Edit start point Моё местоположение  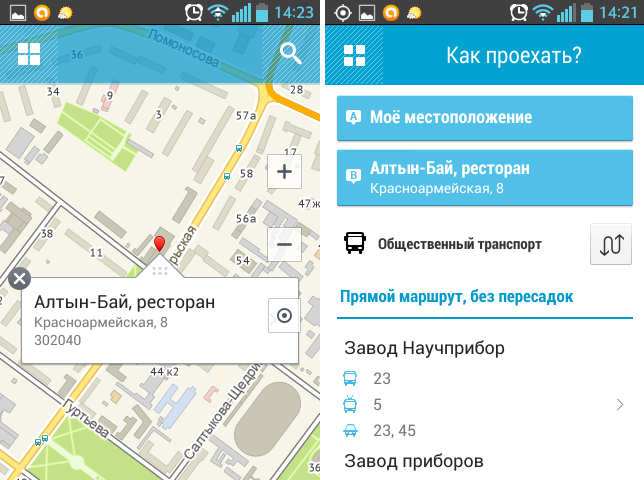pyautogui.click(x=485, y=117)
